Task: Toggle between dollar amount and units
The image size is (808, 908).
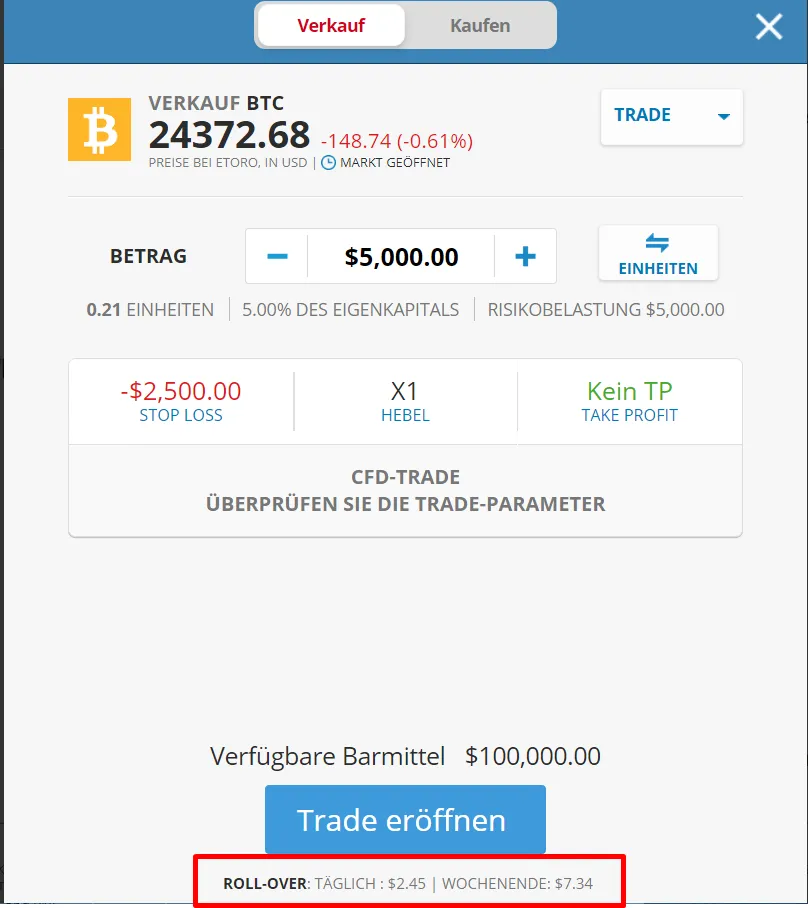Action: (658, 255)
